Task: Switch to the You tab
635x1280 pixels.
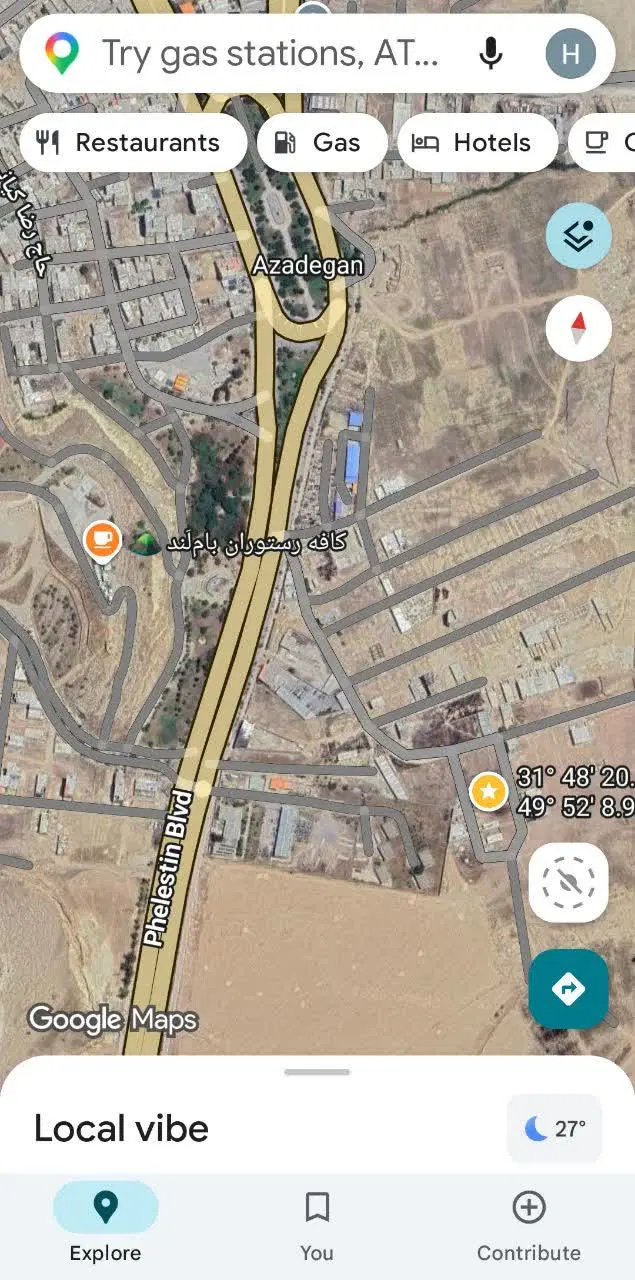Action: 317,1225
